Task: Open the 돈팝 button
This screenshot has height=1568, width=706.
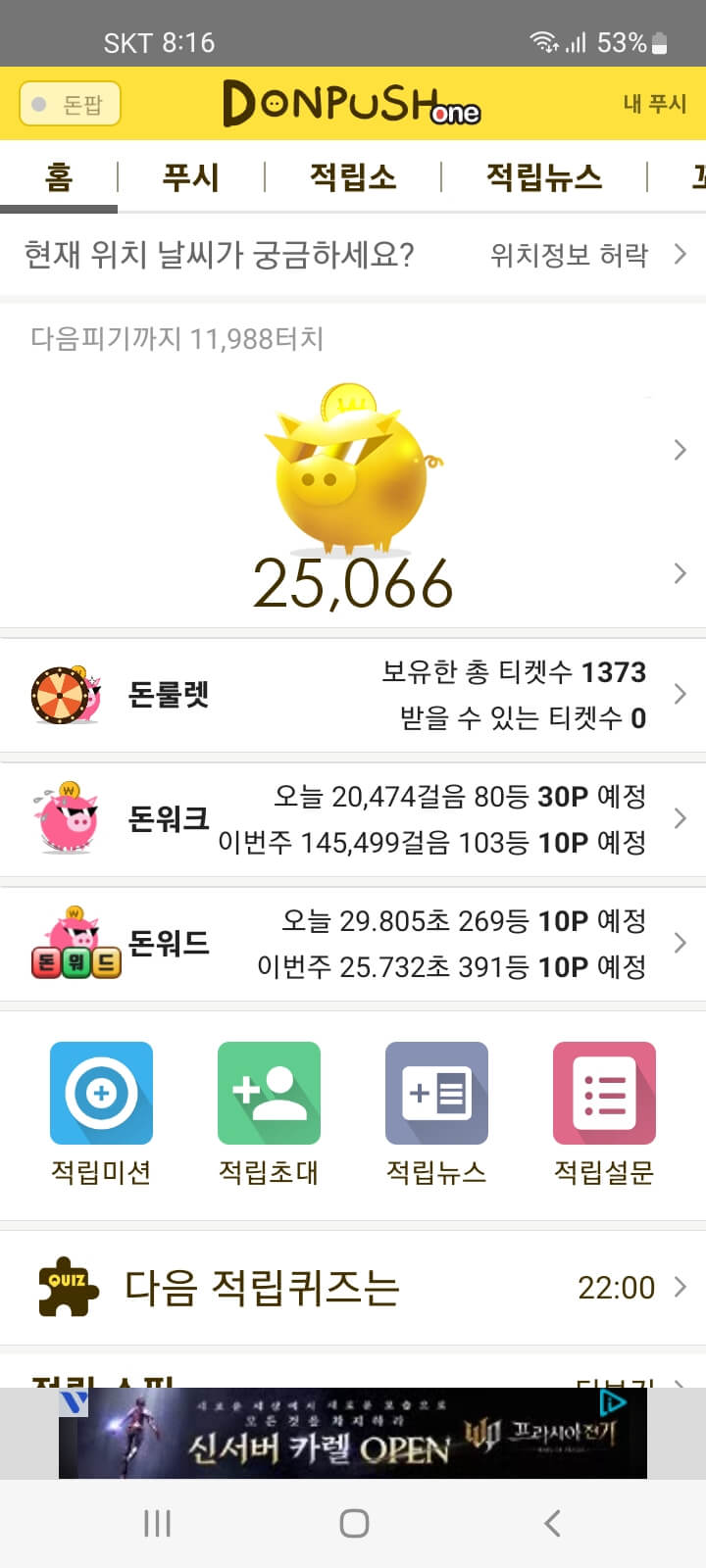Action: pos(70,104)
